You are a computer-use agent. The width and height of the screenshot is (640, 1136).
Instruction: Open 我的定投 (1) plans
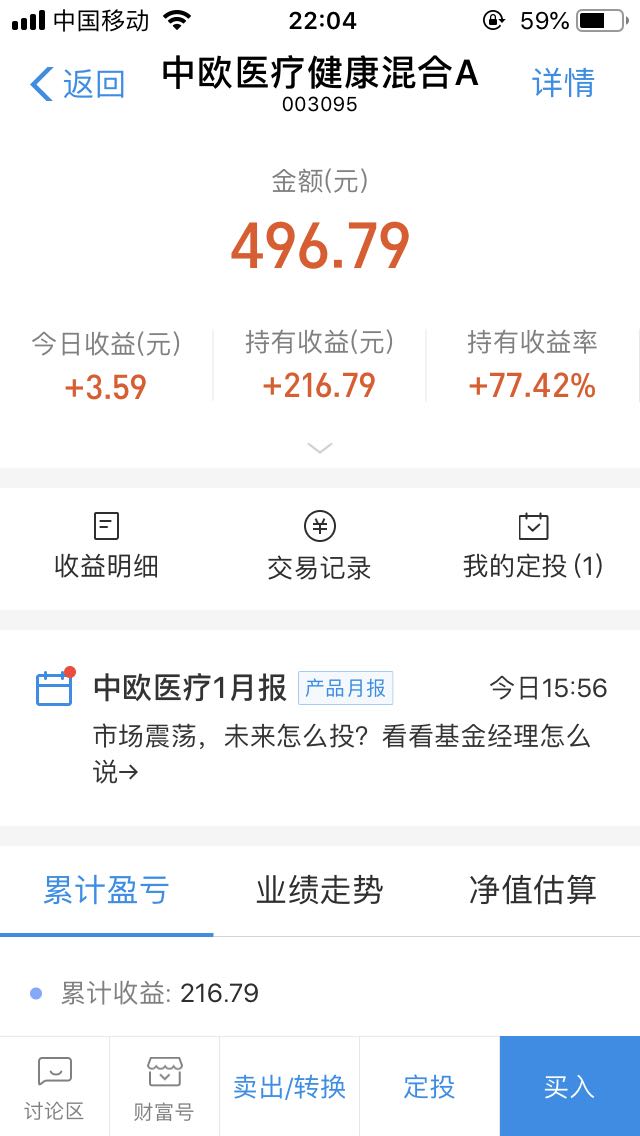click(x=533, y=546)
